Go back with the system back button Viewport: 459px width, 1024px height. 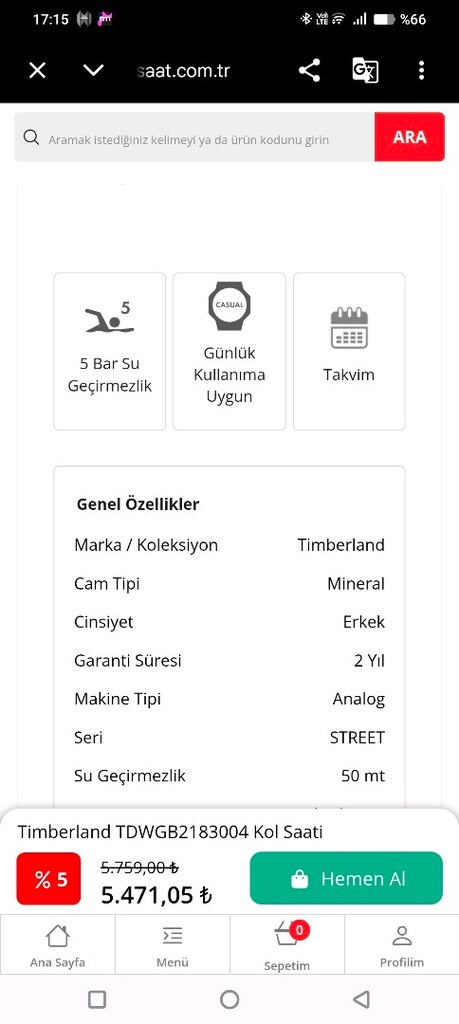[361, 999]
